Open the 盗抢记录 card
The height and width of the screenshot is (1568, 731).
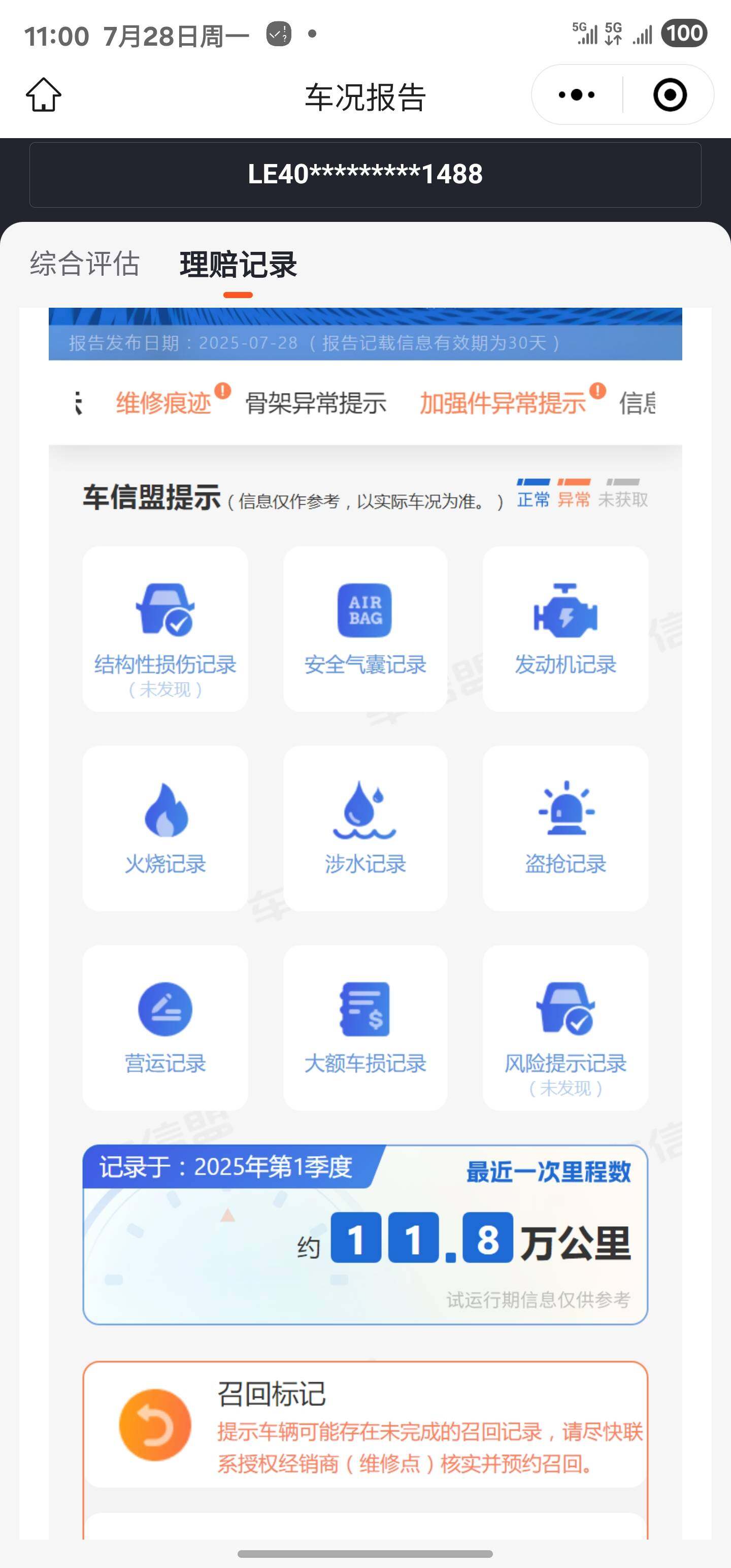click(566, 828)
